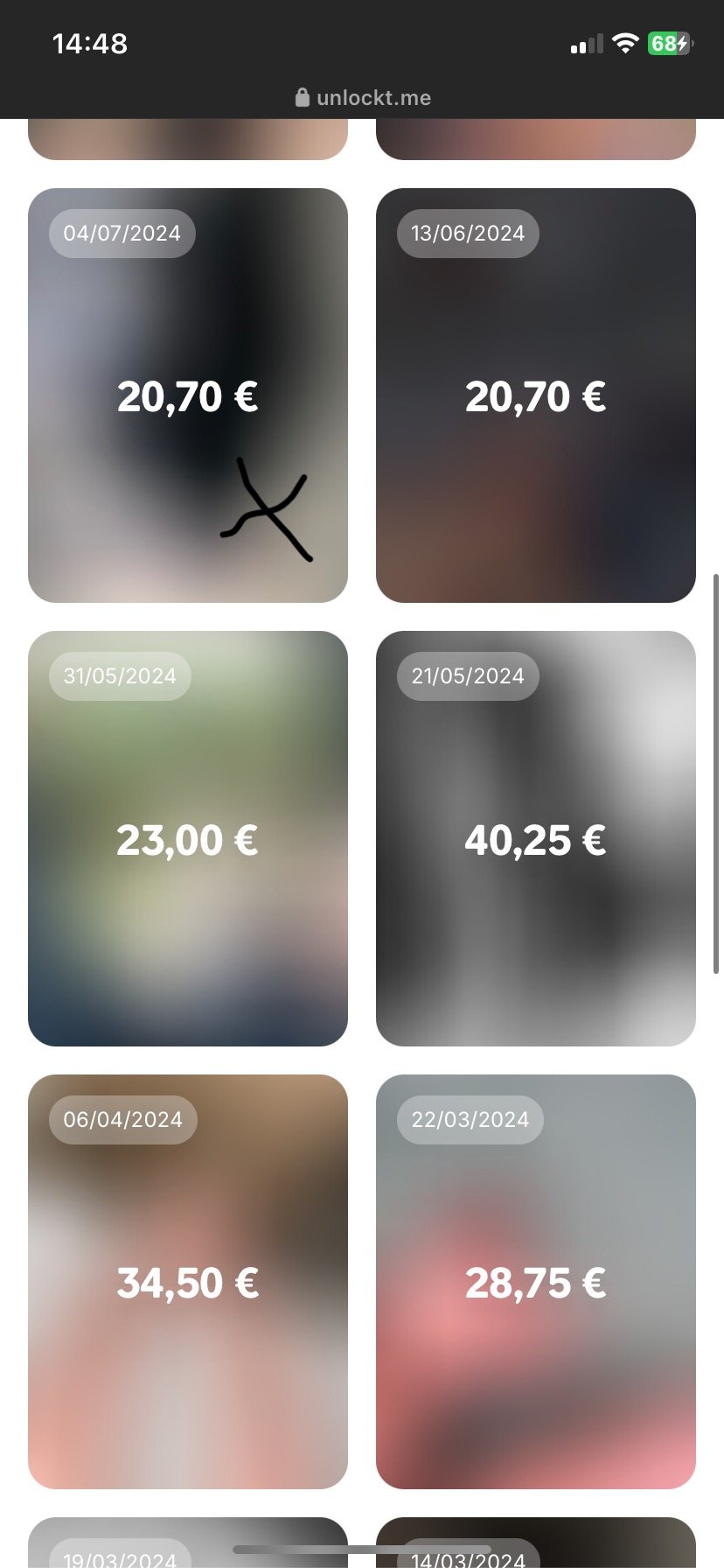Screen dimensions: 724x1568
Task: Open the locked card dated 04/07/2024
Action: [187, 395]
